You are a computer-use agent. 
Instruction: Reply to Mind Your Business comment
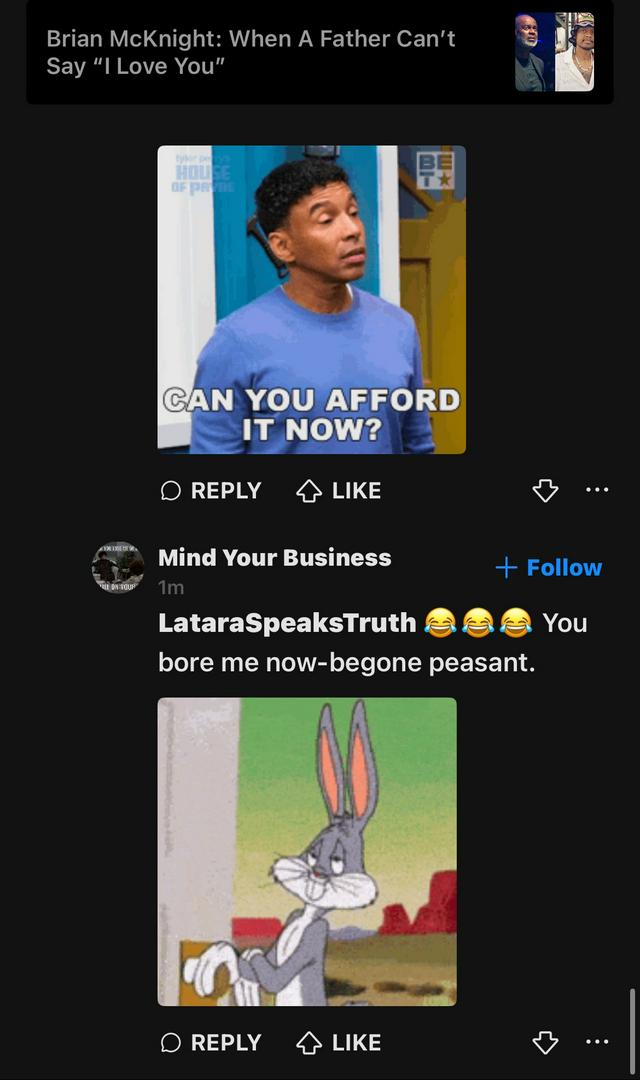click(x=211, y=1042)
